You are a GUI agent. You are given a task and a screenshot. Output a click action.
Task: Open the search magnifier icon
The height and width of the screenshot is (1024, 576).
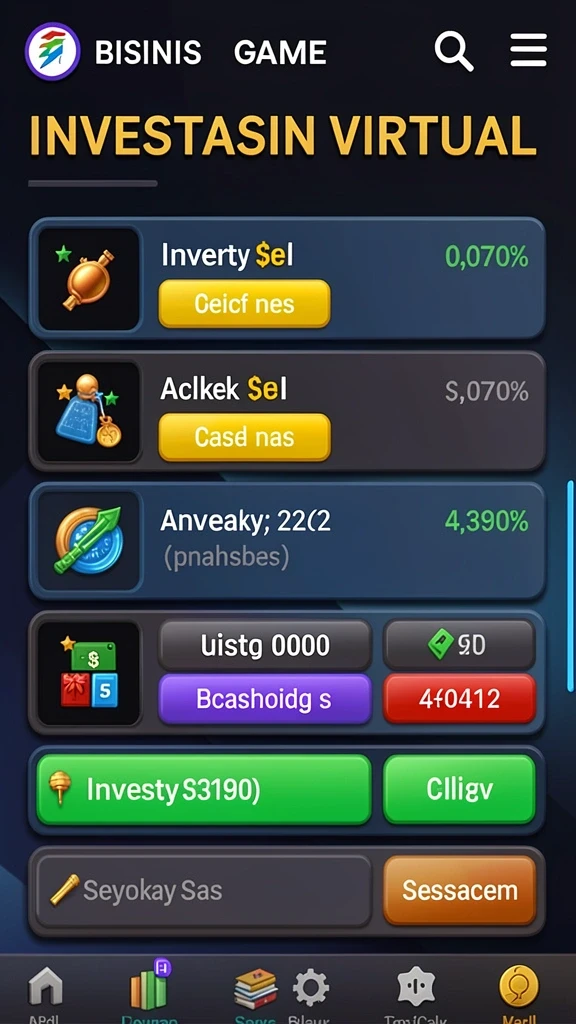[x=454, y=51]
